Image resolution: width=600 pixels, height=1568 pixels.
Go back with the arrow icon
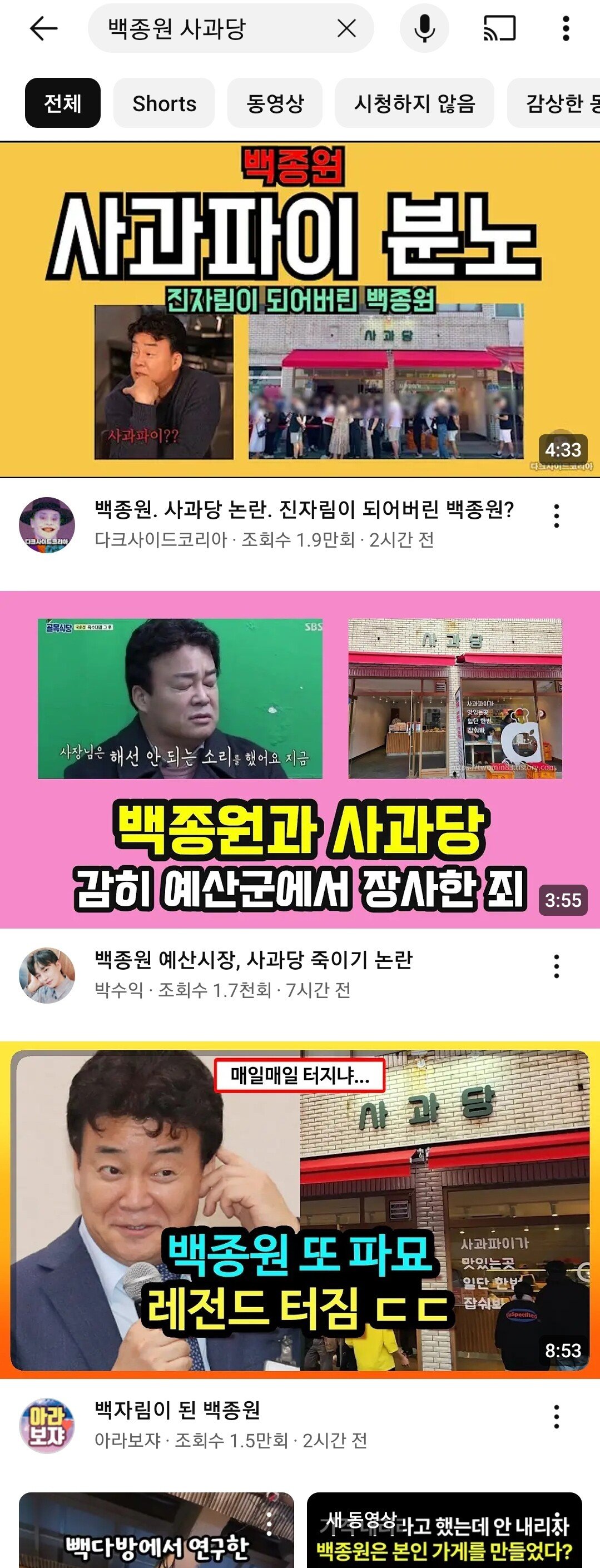(43, 28)
